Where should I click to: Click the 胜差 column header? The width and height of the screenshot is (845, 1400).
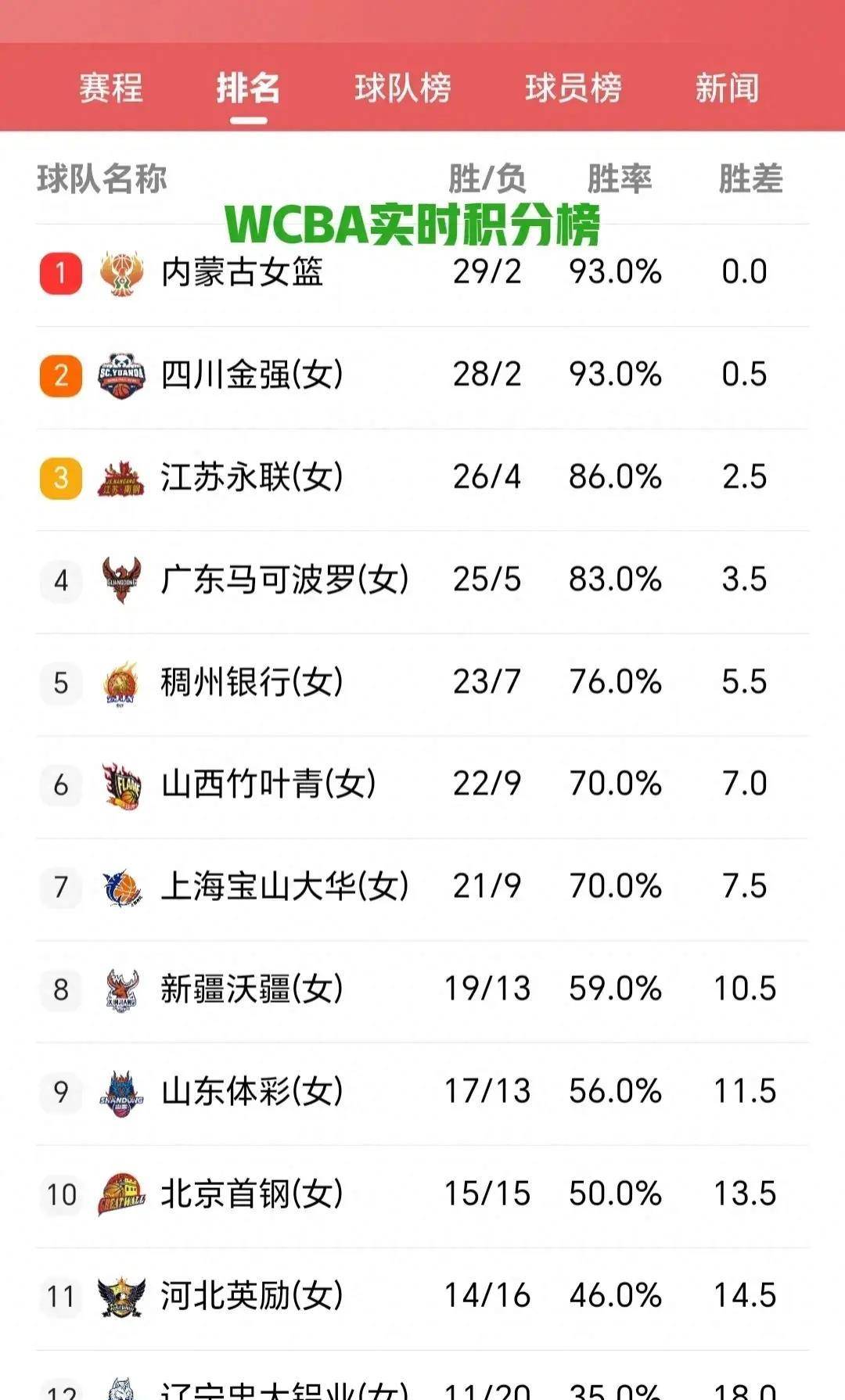[x=750, y=178]
